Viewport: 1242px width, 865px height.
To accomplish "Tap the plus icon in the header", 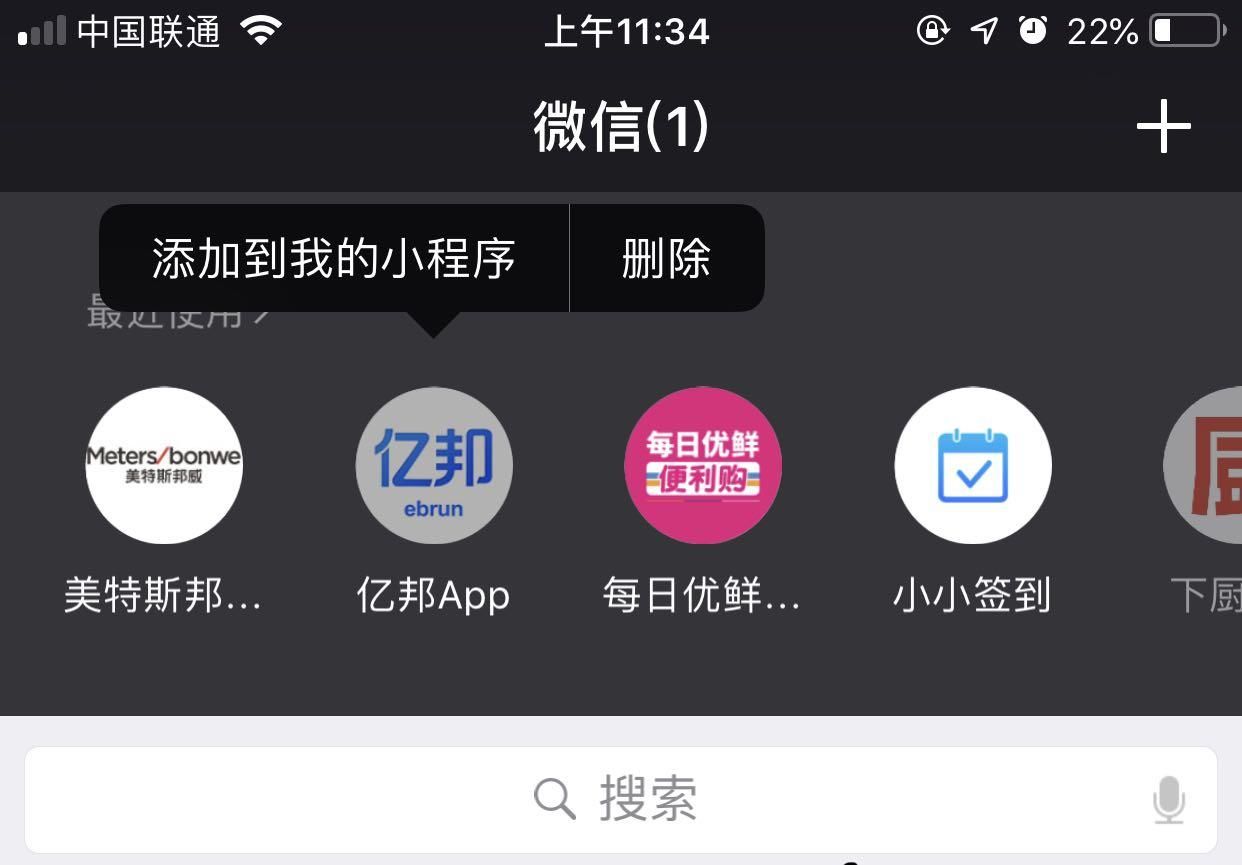I will [1163, 128].
